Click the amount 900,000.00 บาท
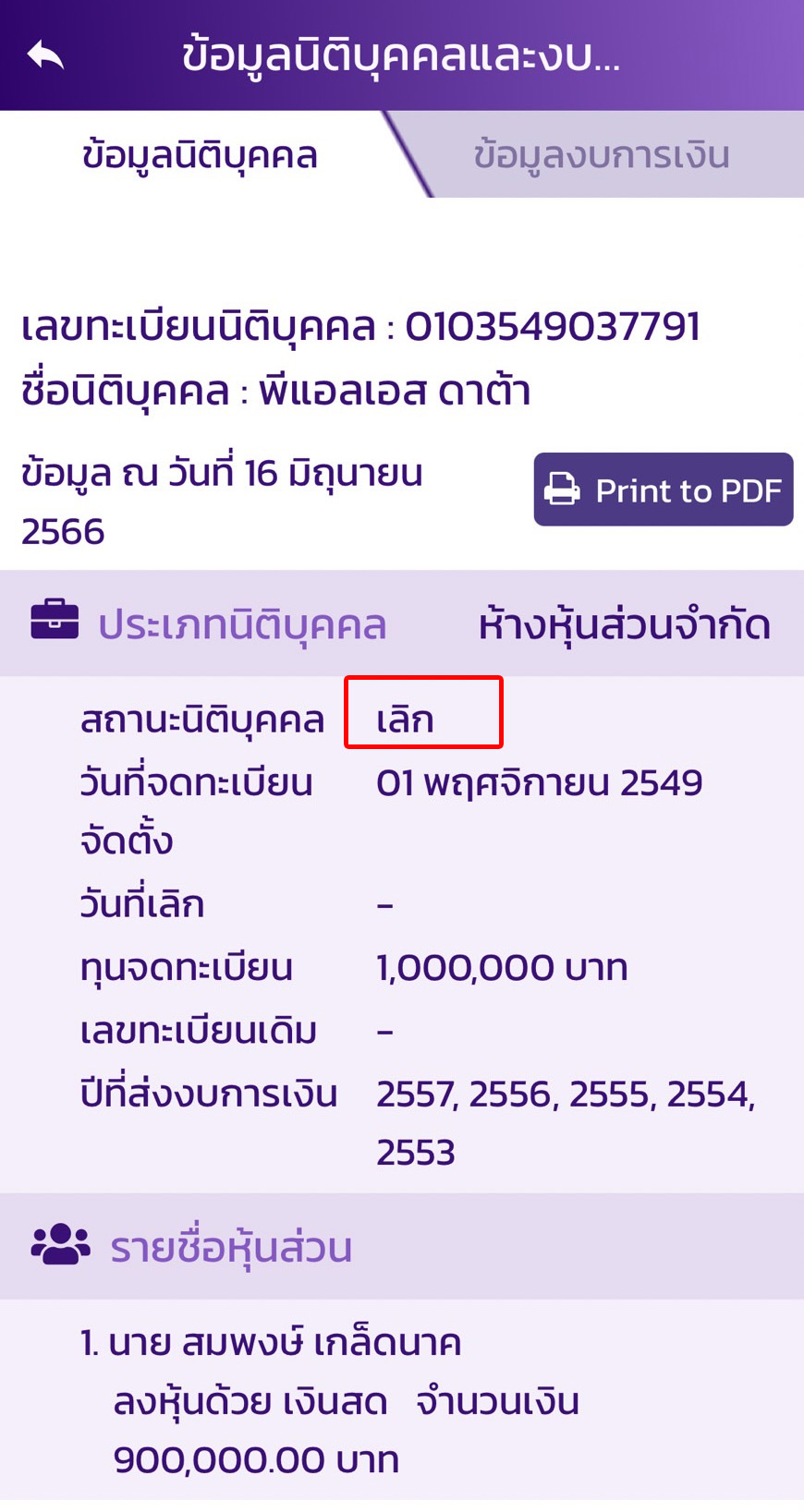This screenshot has width=804, height=1512. pyautogui.click(x=257, y=1459)
